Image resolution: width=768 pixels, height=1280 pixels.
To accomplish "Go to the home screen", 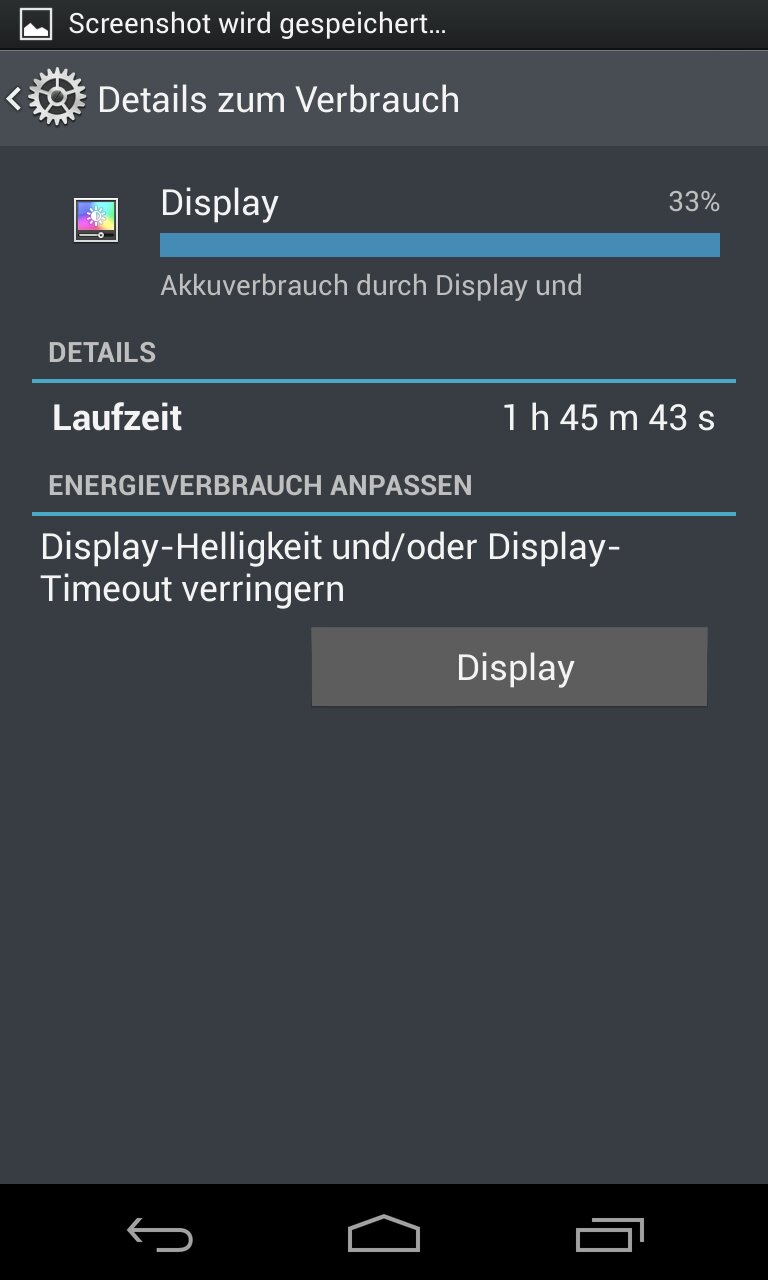I will pyautogui.click(x=384, y=1235).
